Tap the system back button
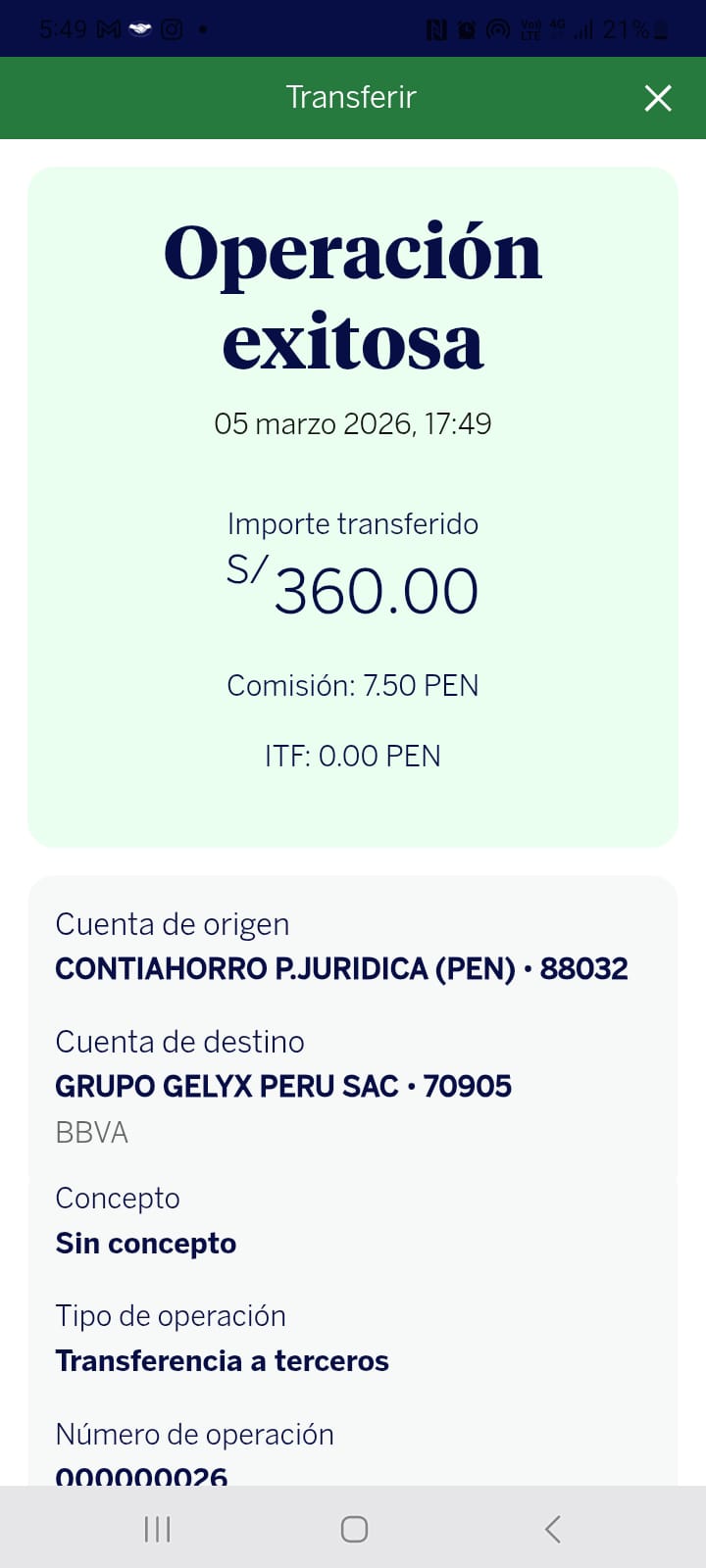This screenshot has height=1568, width=706. point(553,1529)
